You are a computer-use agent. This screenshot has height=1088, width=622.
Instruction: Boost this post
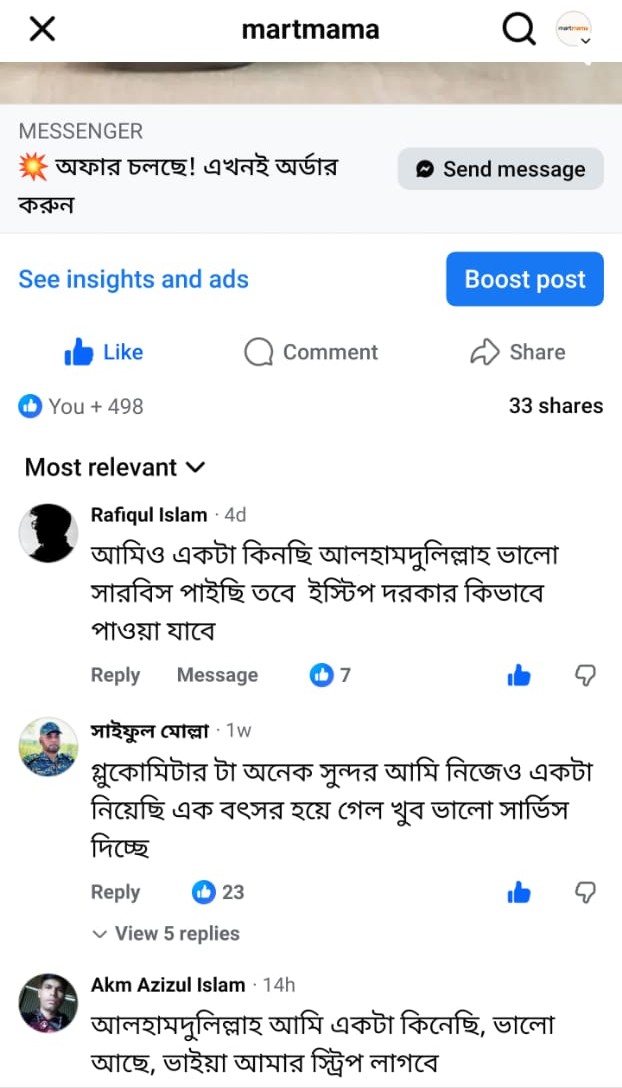[x=525, y=279]
